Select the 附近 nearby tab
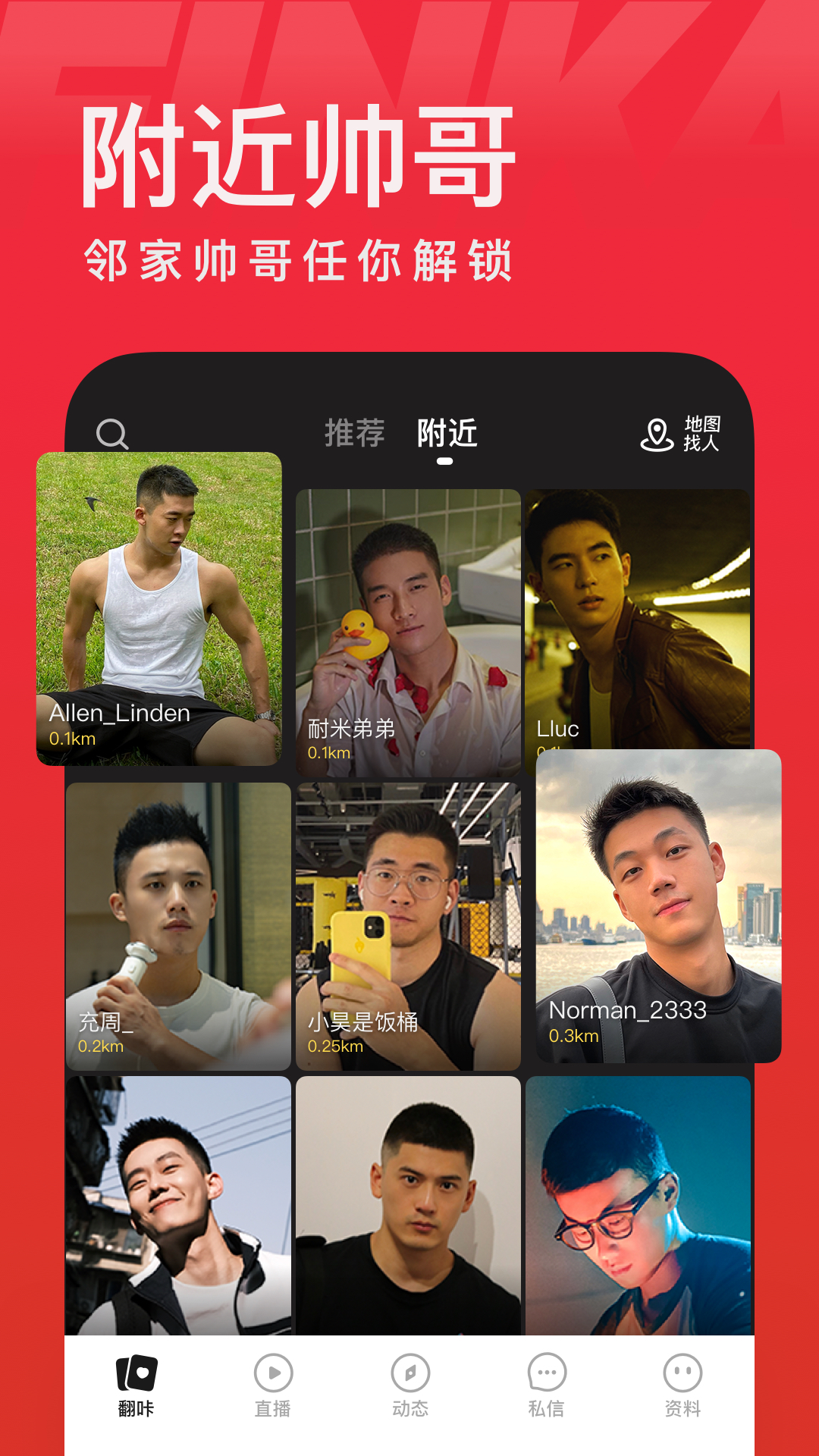819x1456 pixels. coord(447,431)
